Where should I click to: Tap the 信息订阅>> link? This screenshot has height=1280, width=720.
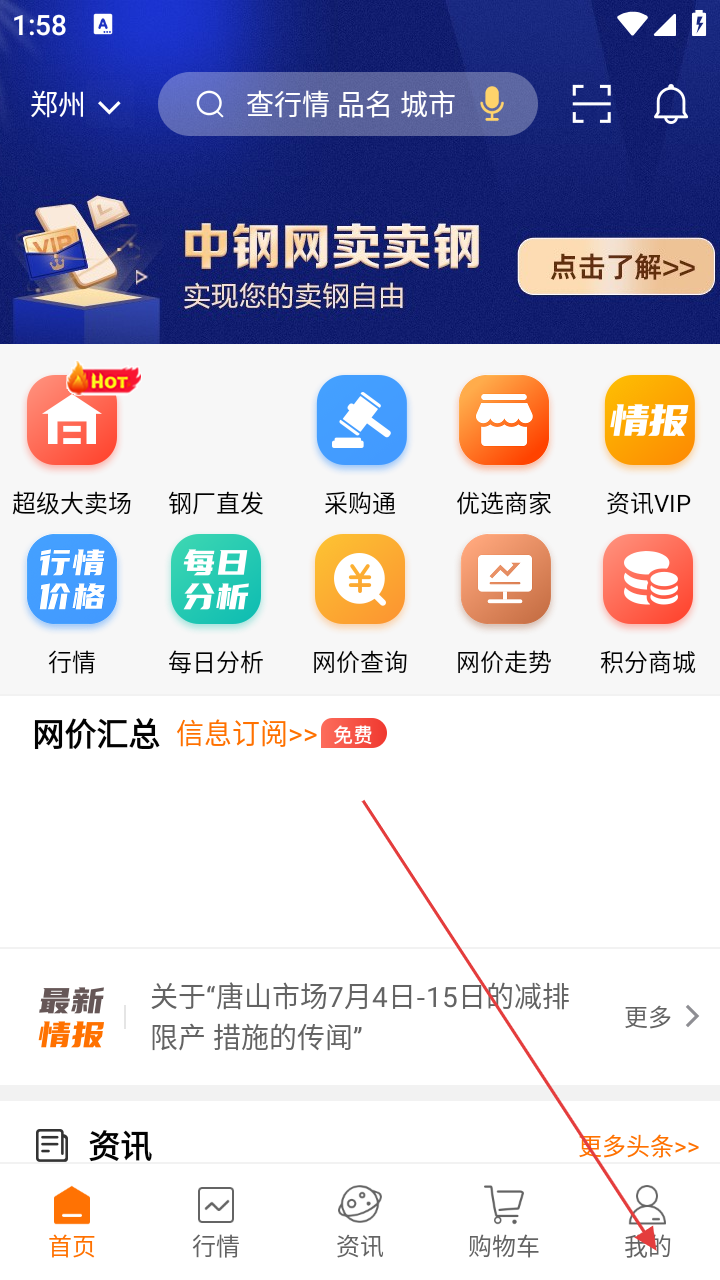point(247,734)
